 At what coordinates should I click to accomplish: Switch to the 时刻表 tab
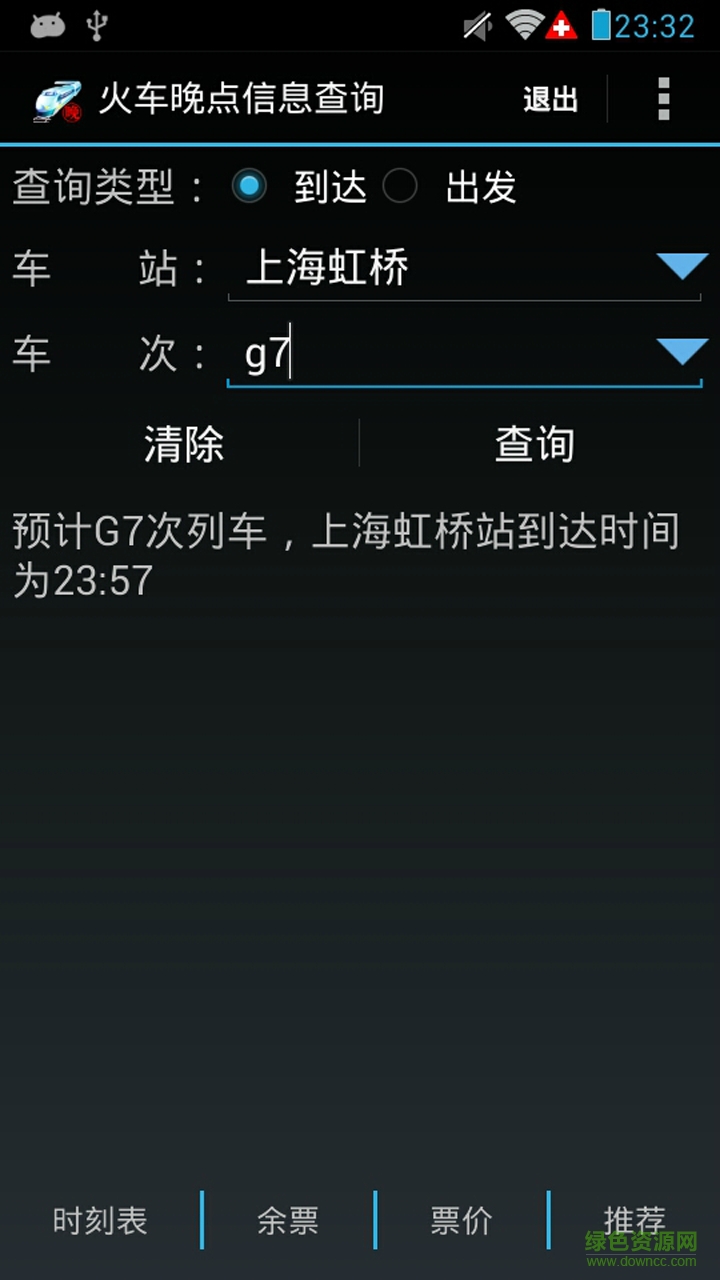pos(100,1220)
